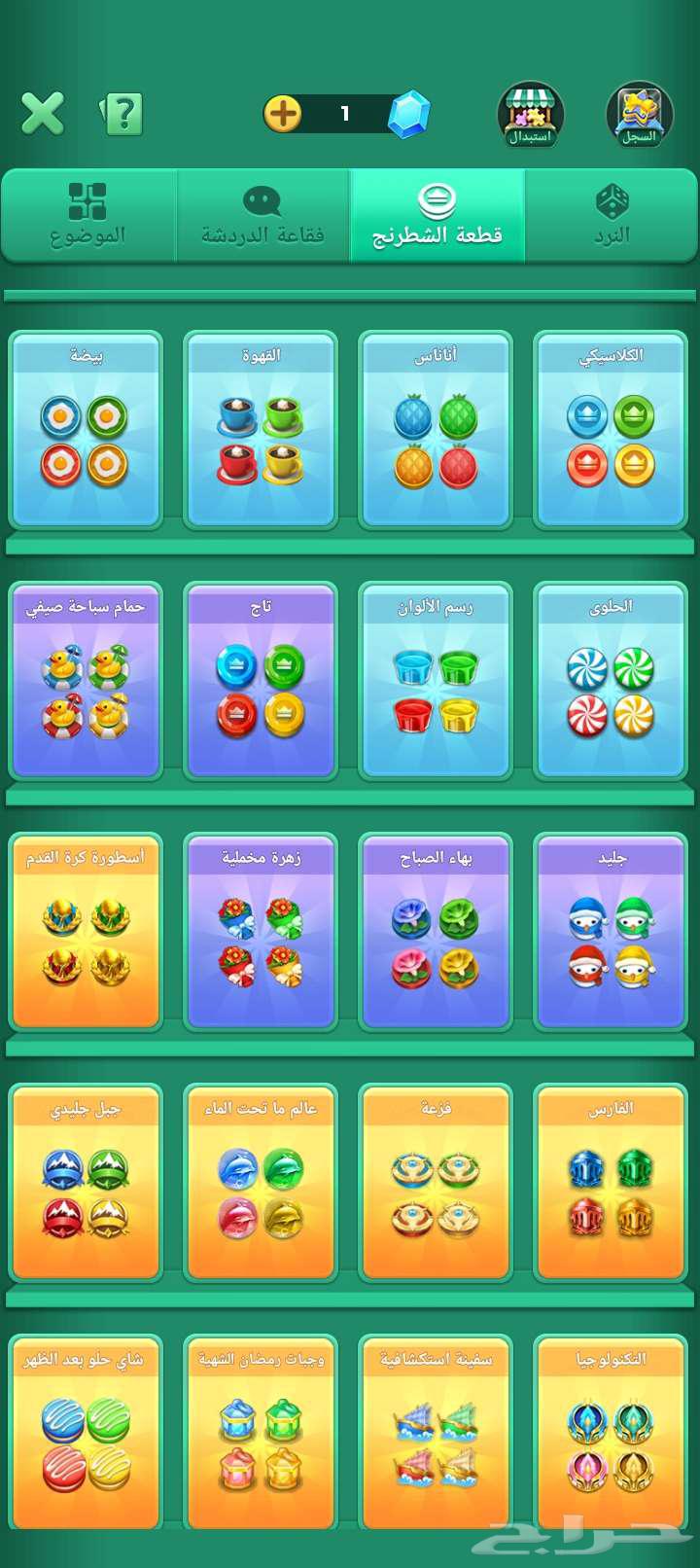700x1568 pixels.
Task: Switch to the الموضوع tab
Action: (87, 215)
